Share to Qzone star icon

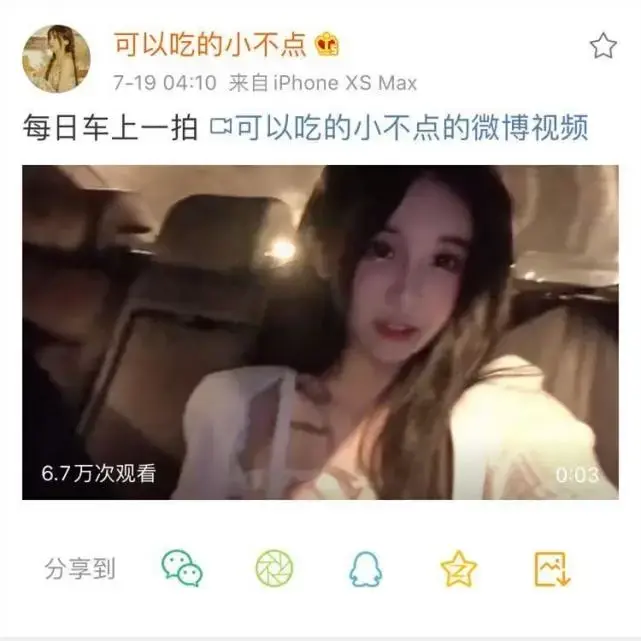pyautogui.click(x=458, y=569)
